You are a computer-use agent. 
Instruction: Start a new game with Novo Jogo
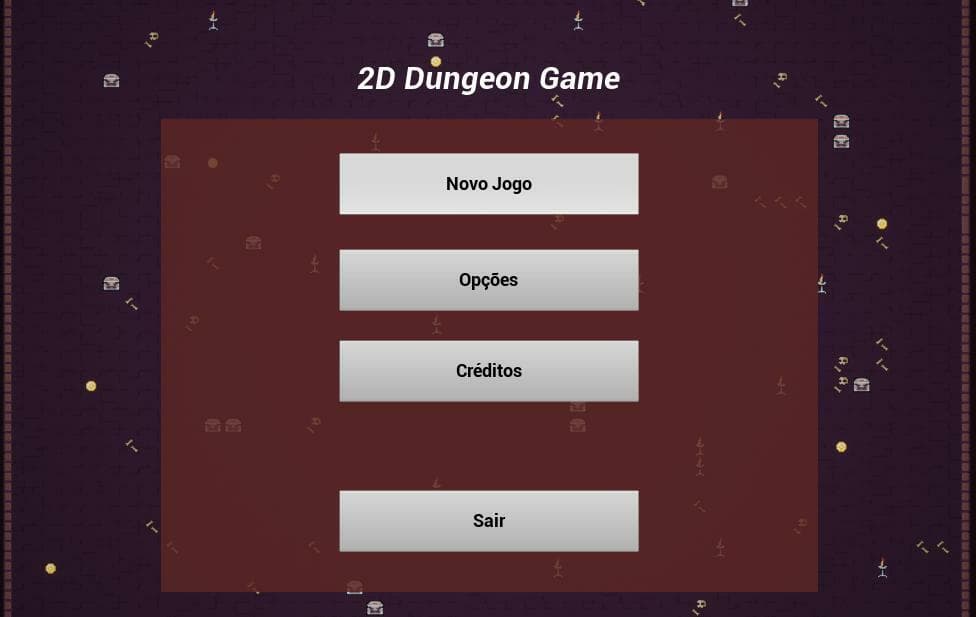coord(489,184)
